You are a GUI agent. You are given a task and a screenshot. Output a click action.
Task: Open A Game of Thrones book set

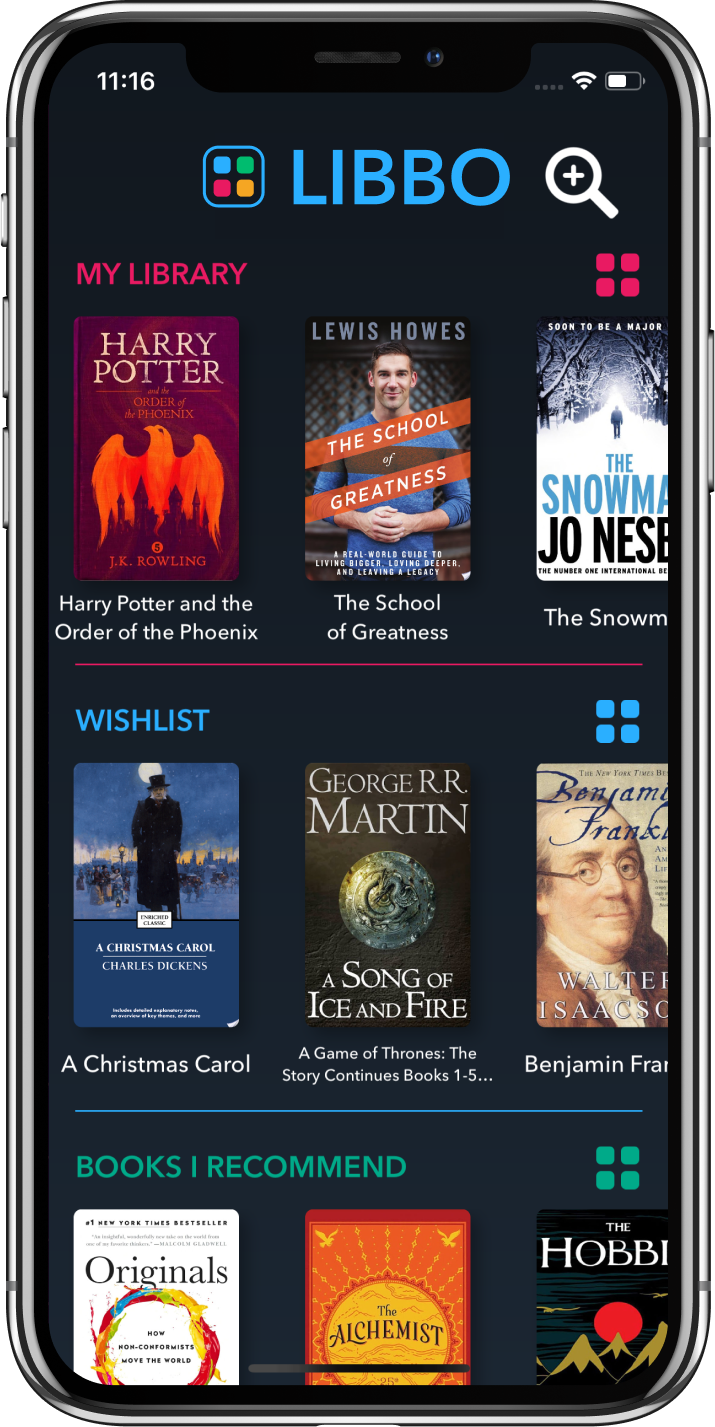pyautogui.click(x=388, y=894)
